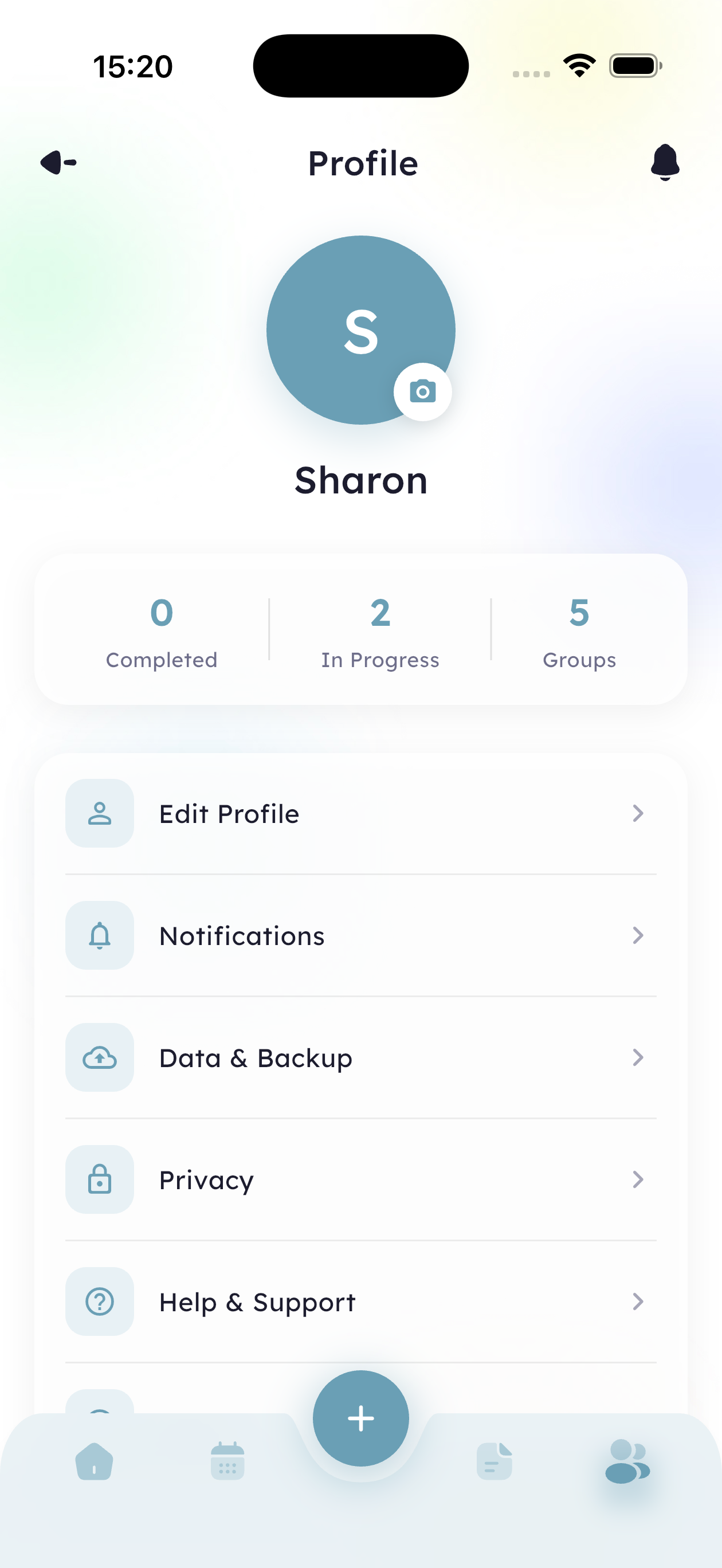
Task: Tap the lock icon beside Privacy
Action: tap(99, 1179)
